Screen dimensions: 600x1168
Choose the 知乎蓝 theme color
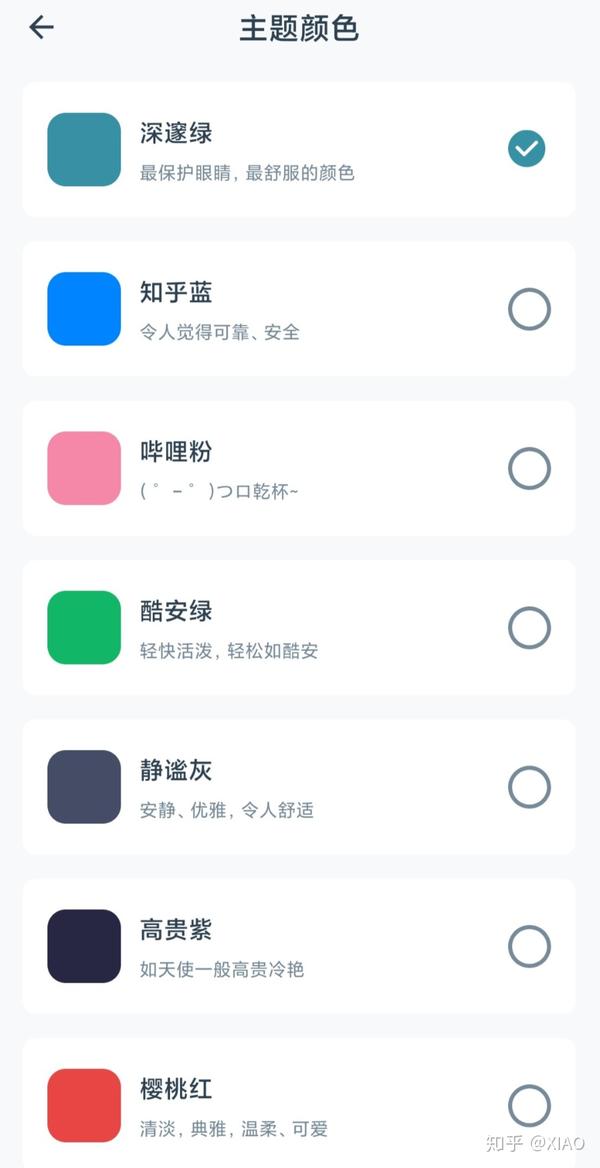(299, 308)
